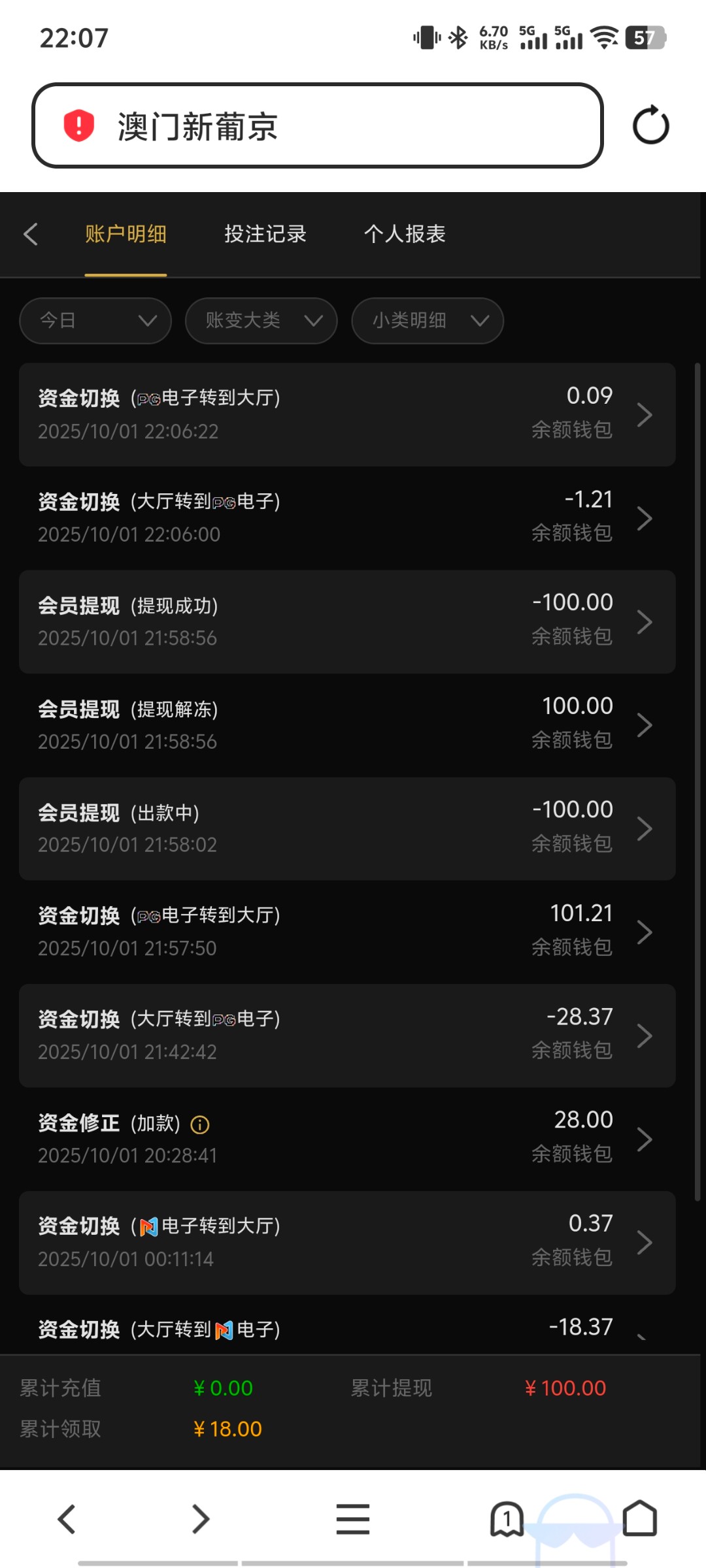The width and height of the screenshot is (706, 1568).
Task: Open the -28.37 资金切换 record
Action: [x=346, y=1035]
